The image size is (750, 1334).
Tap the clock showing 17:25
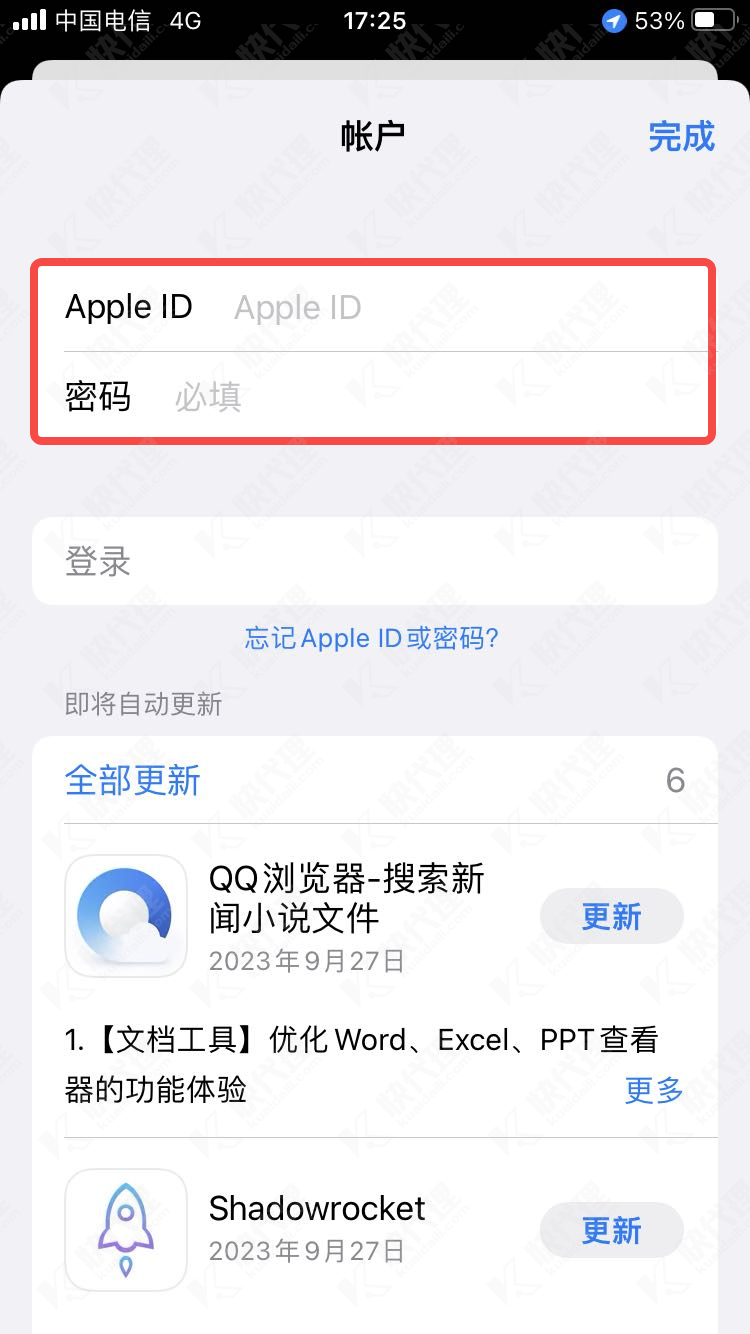[x=375, y=21]
